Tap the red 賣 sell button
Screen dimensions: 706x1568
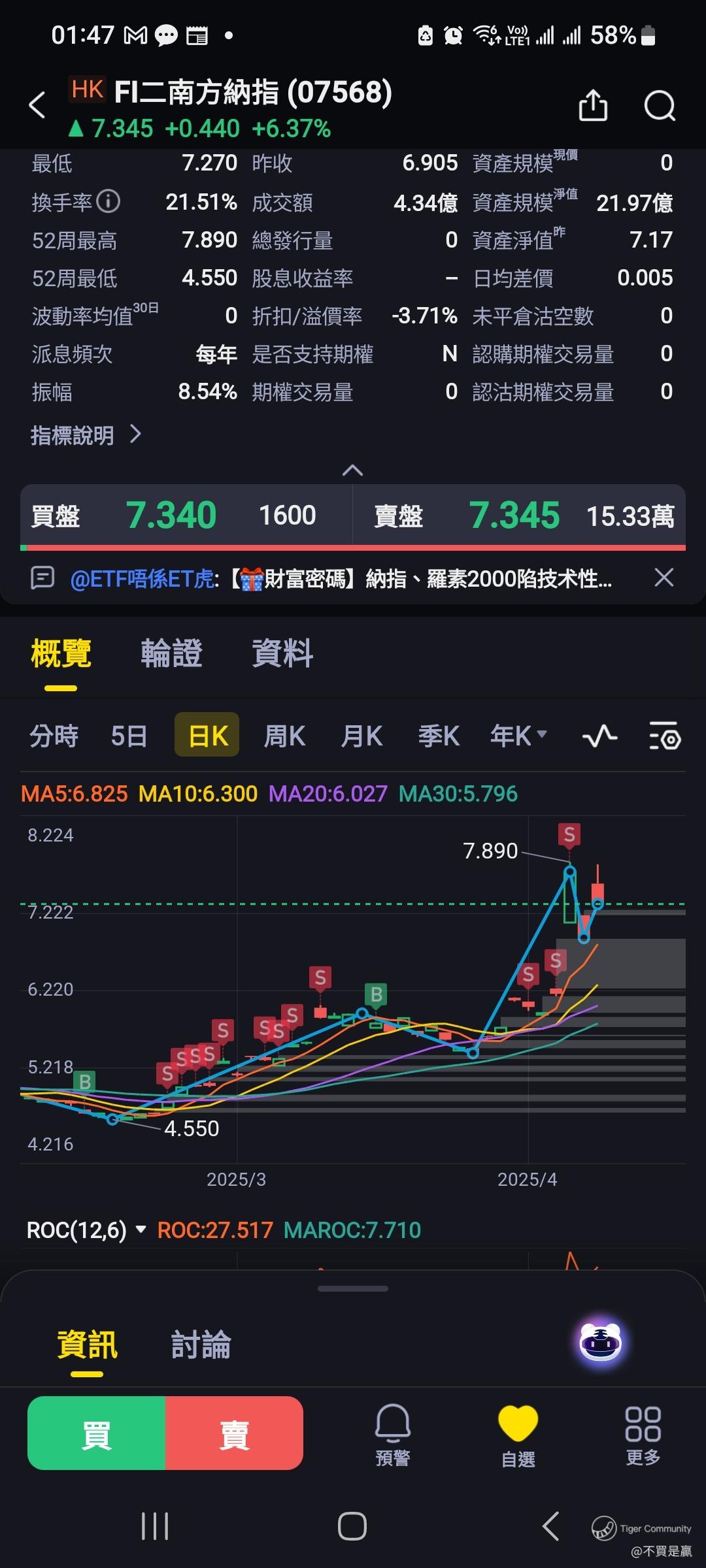(x=234, y=1433)
